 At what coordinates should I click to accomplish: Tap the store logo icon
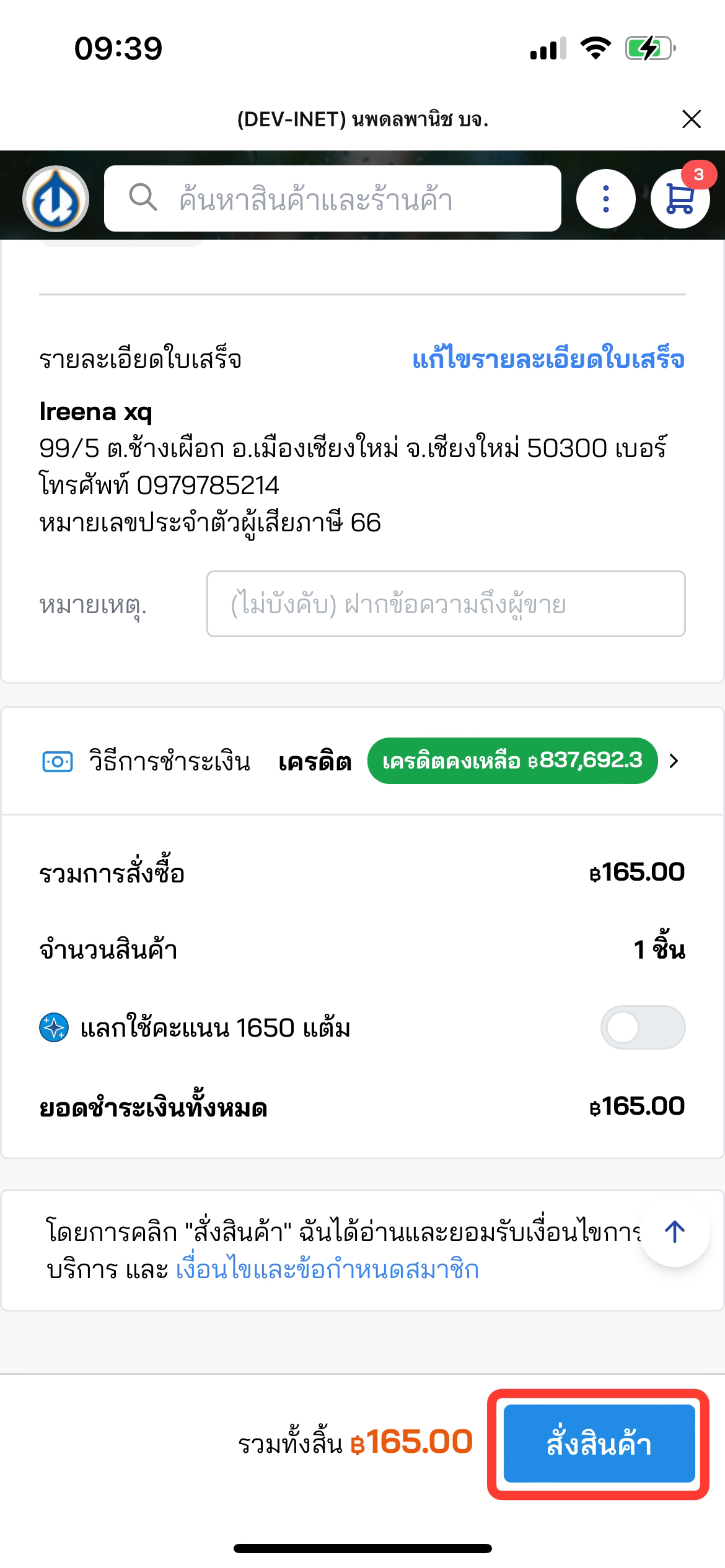[56, 199]
